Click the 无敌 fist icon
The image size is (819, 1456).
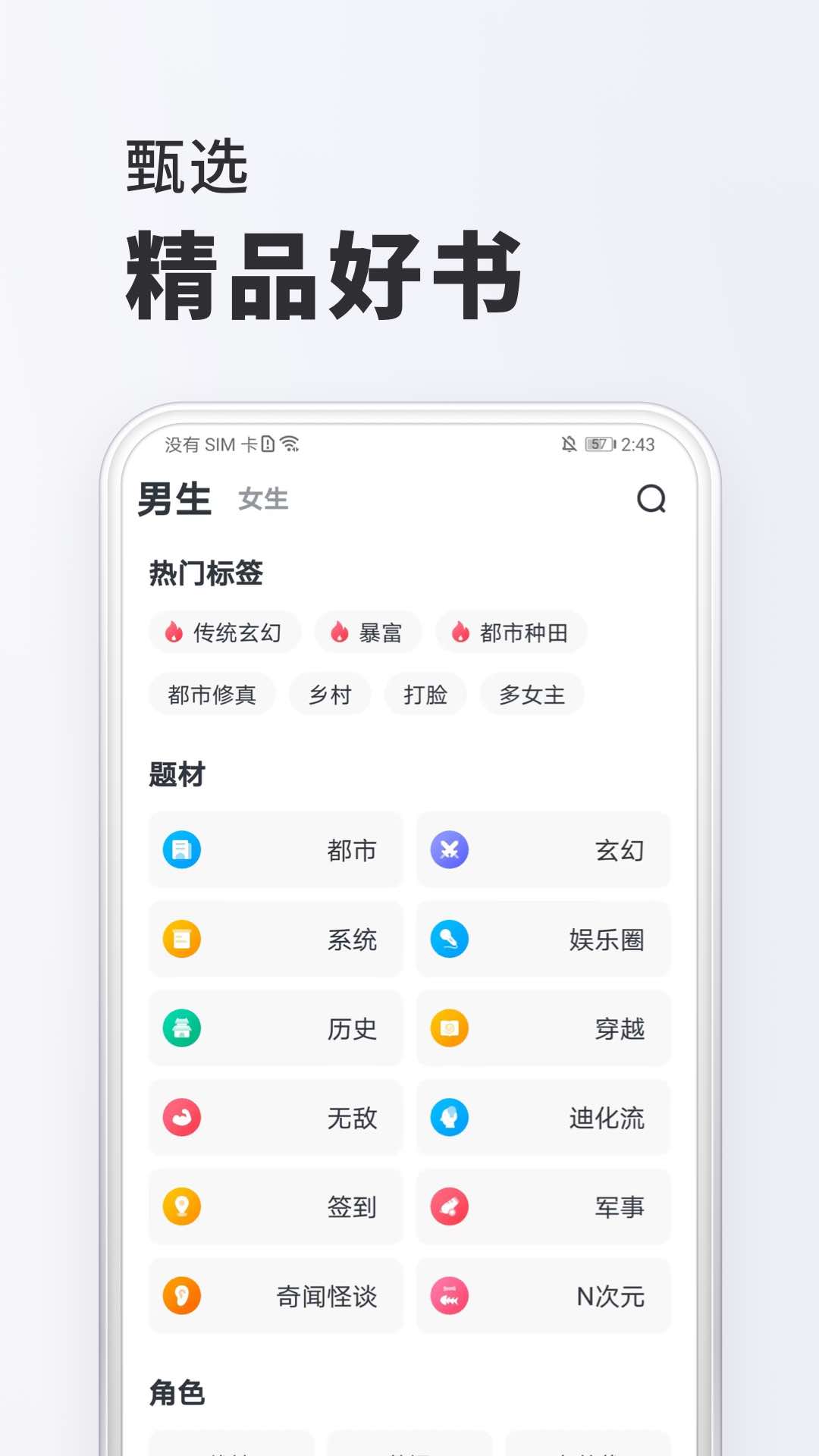[181, 1119]
